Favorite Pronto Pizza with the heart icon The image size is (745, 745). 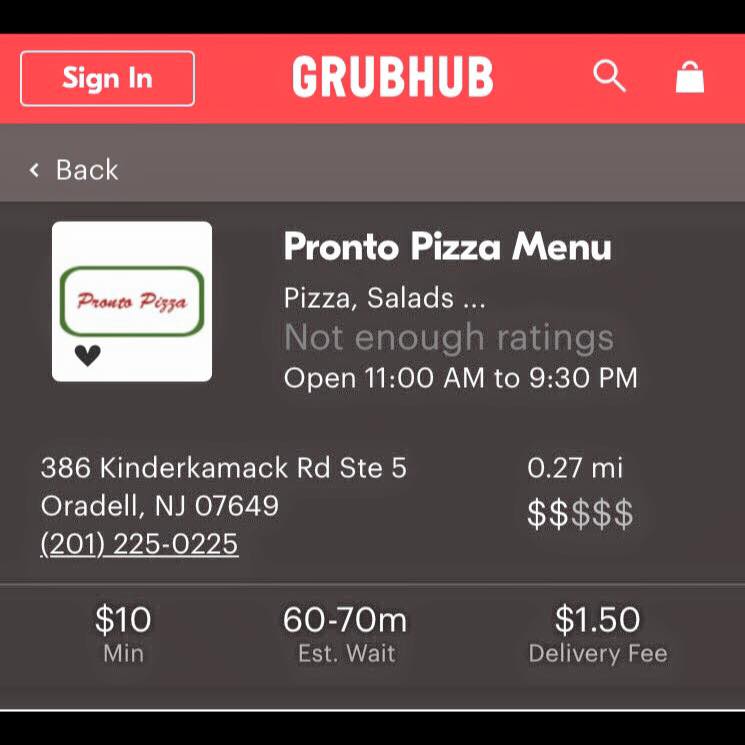[88, 355]
